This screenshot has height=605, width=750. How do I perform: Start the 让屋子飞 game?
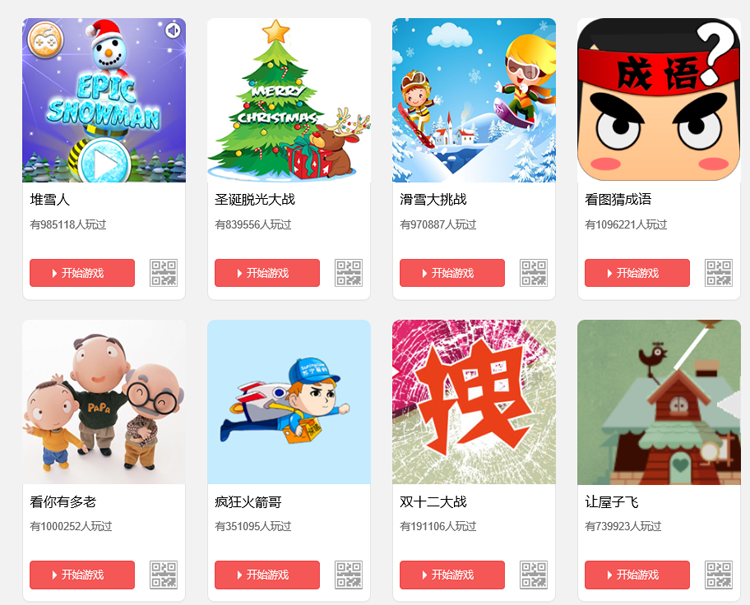(637, 575)
